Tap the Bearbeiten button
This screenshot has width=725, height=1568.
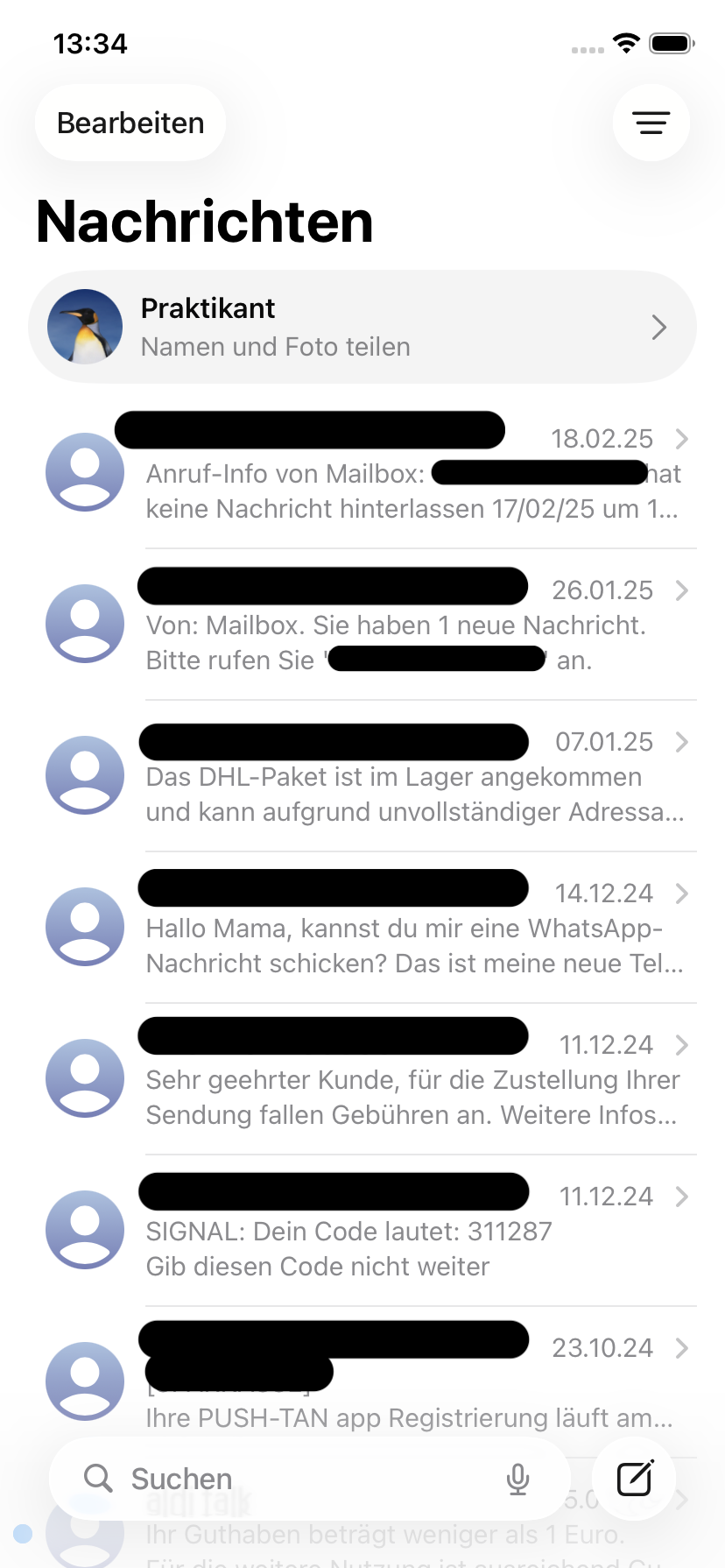pyautogui.click(x=130, y=124)
